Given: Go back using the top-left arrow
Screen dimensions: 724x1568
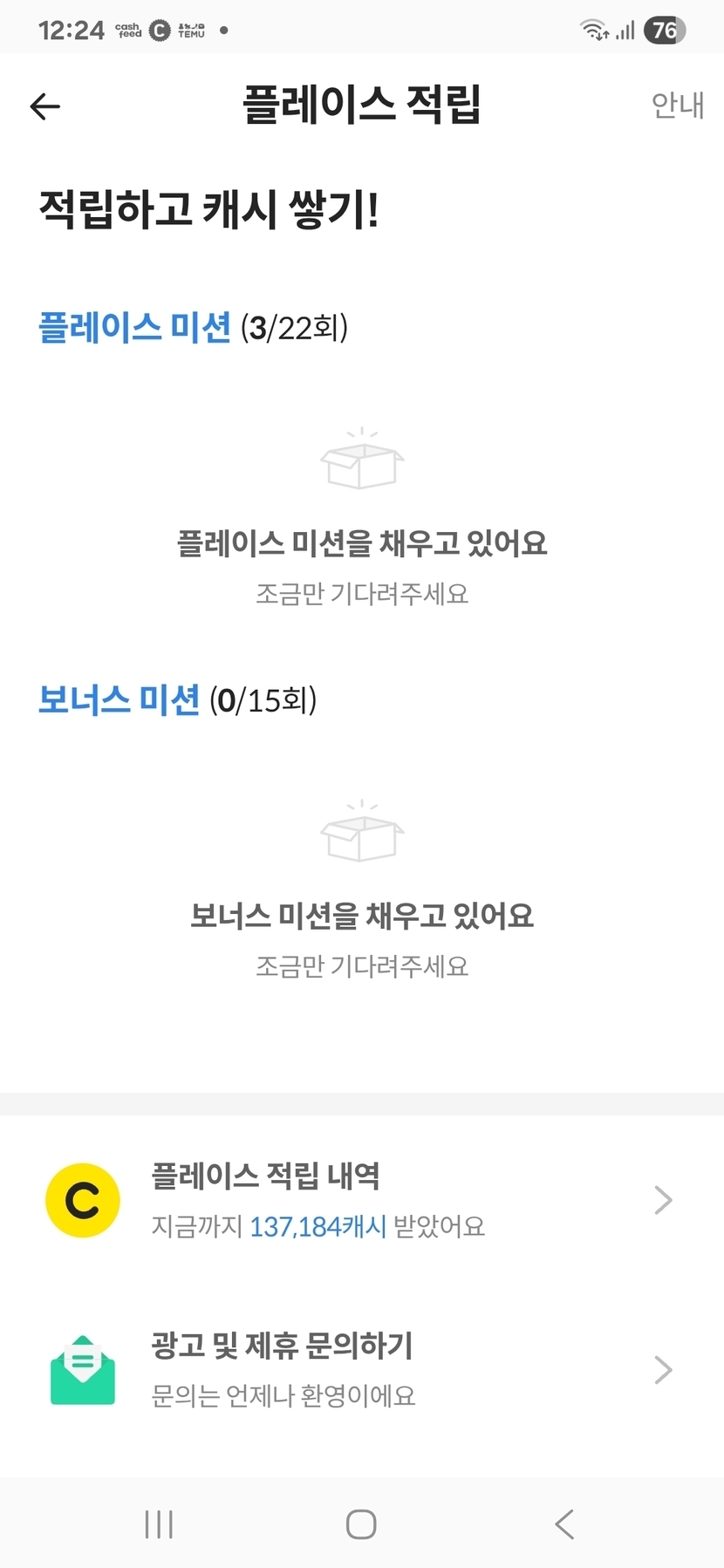Looking at the screenshot, I should coord(44,106).
